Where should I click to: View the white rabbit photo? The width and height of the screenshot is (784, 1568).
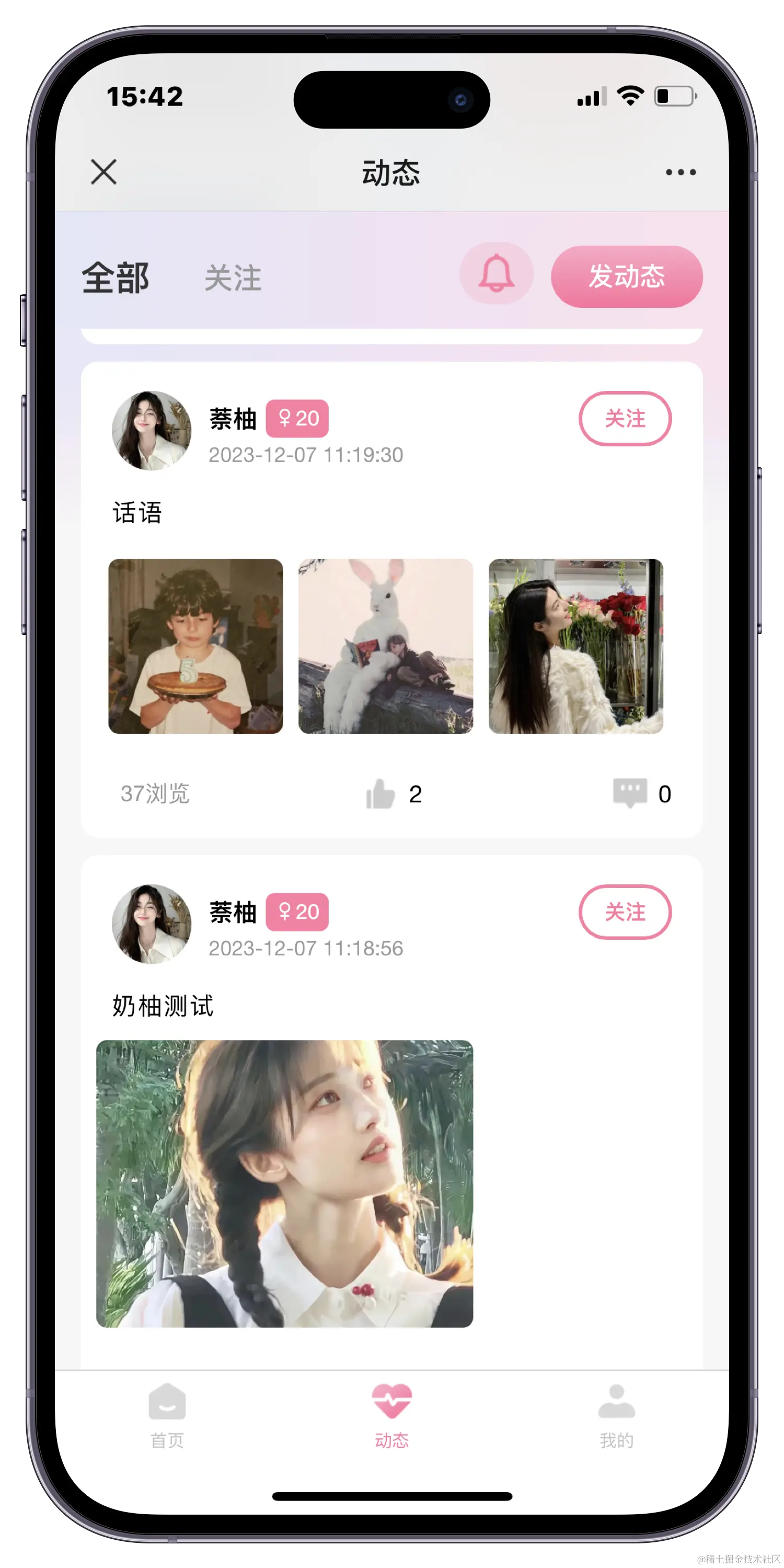[385, 646]
